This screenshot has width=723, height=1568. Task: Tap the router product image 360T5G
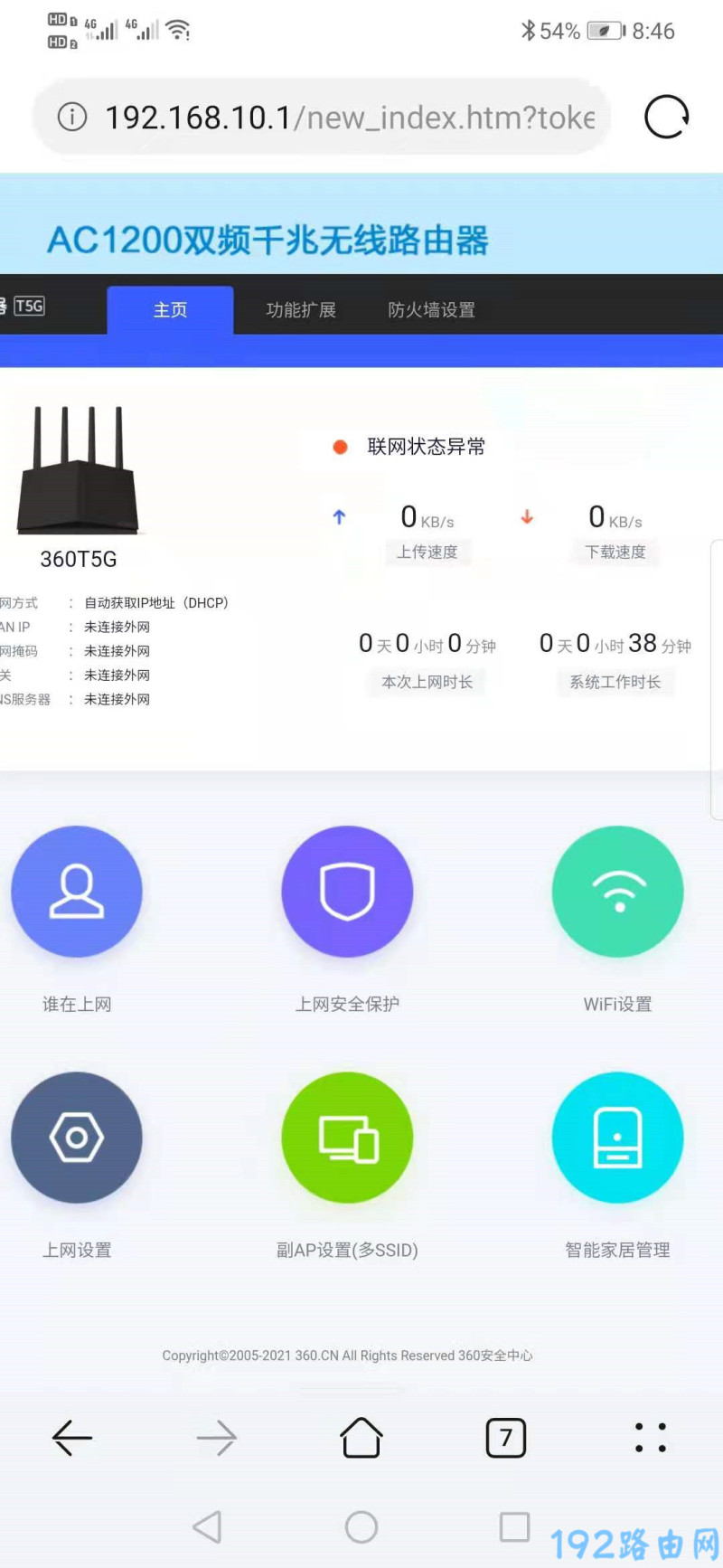click(x=77, y=470)
